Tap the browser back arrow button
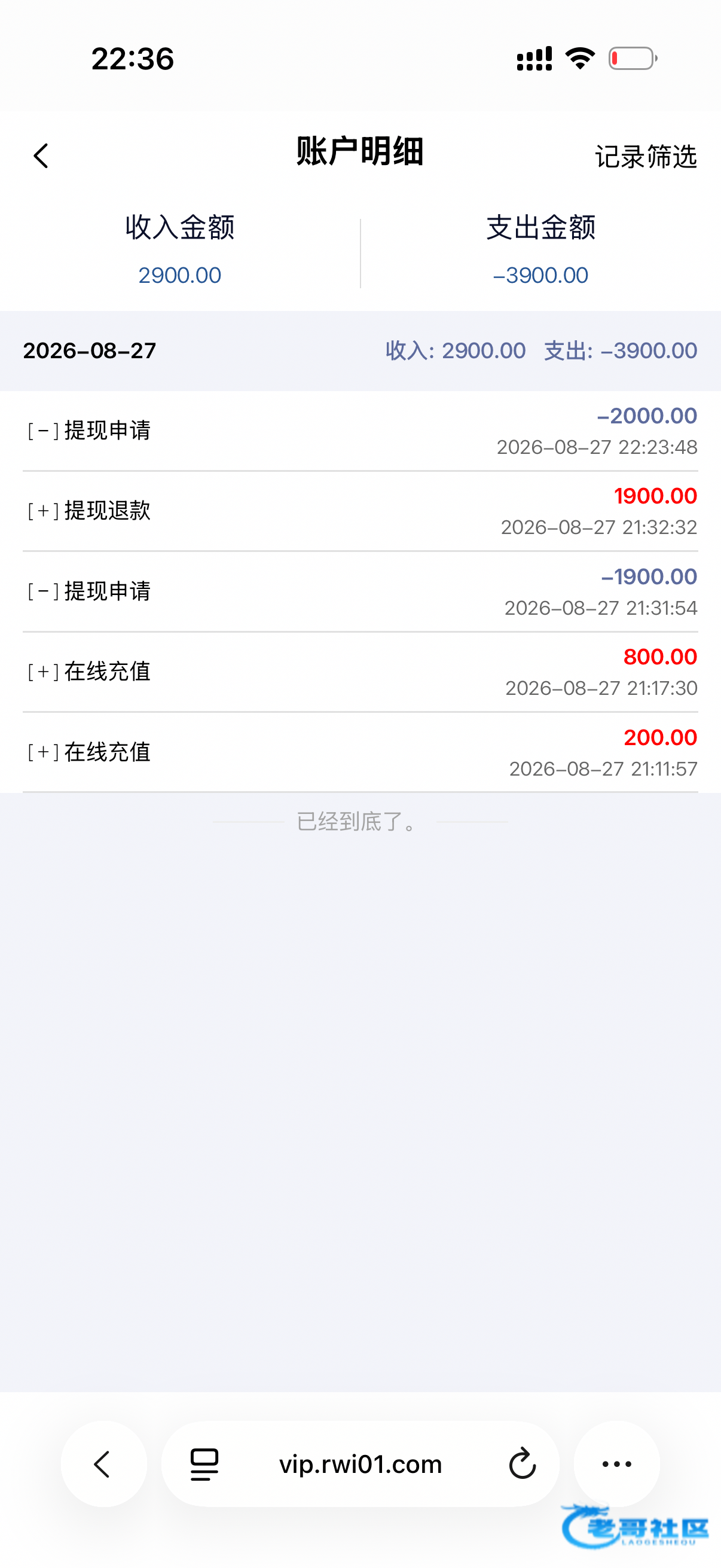This screenshot has height=1568, width=721. point(103,1464)
